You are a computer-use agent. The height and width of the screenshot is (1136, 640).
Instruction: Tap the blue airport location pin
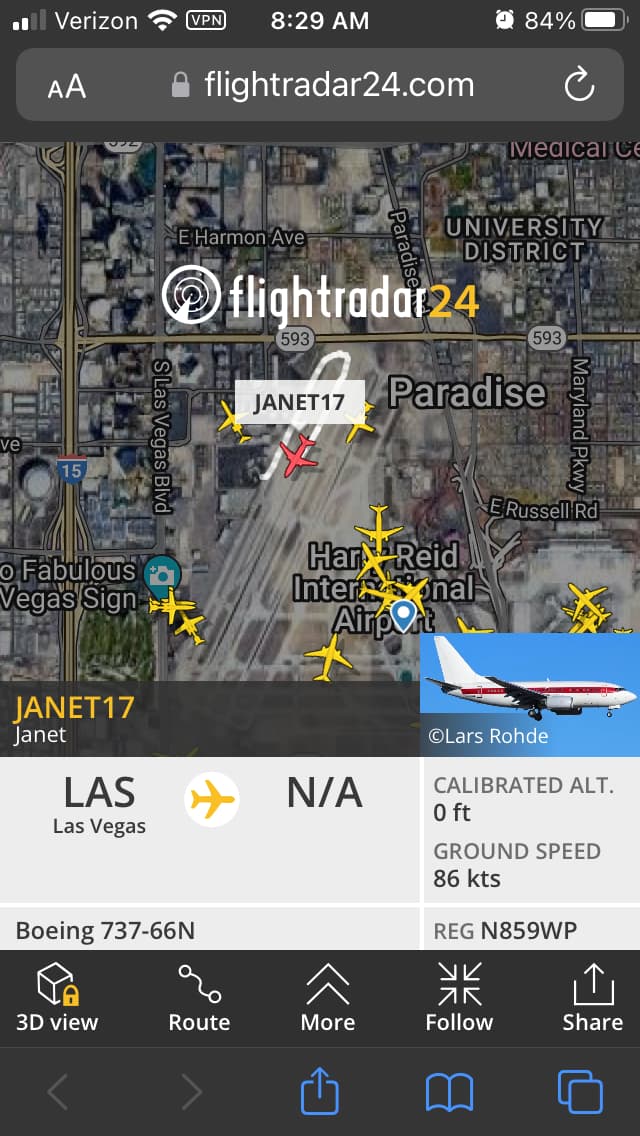point(403,614)
